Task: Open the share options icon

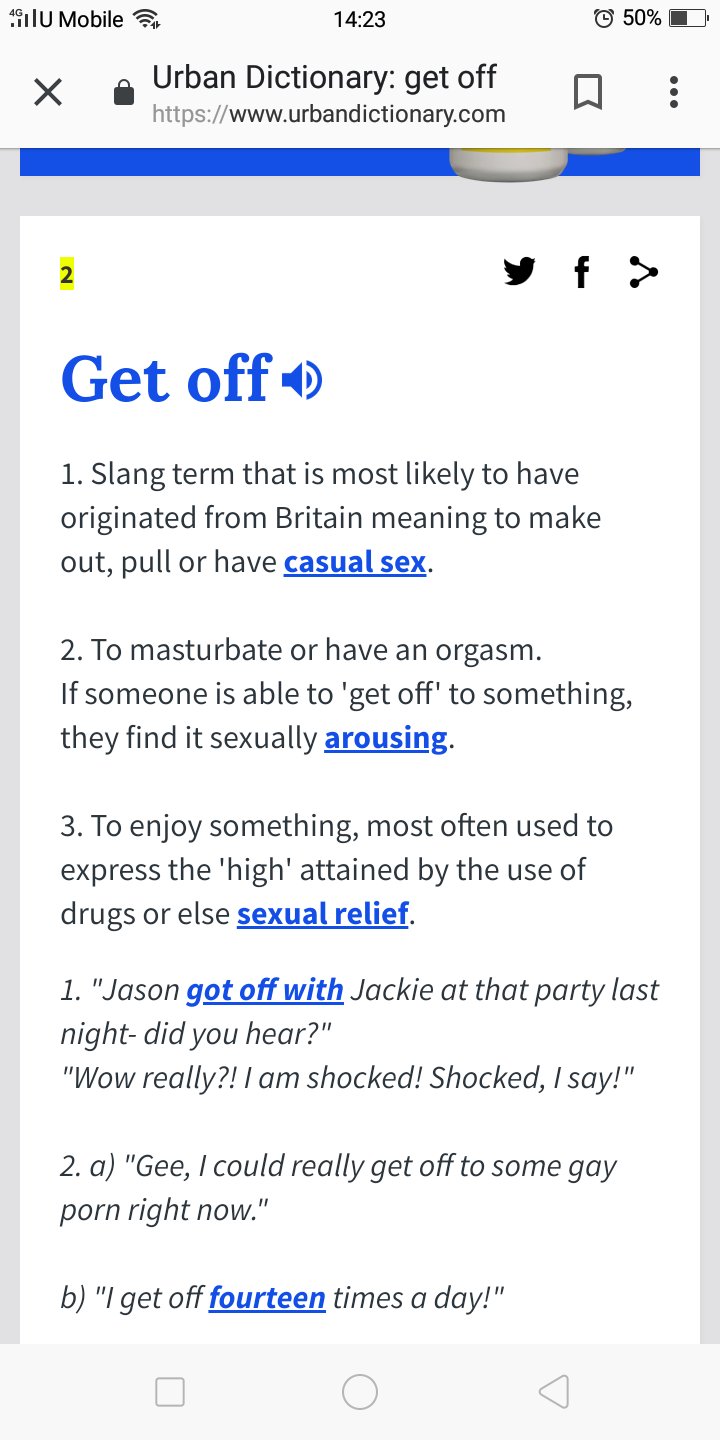Action: [x=643, y=272]
